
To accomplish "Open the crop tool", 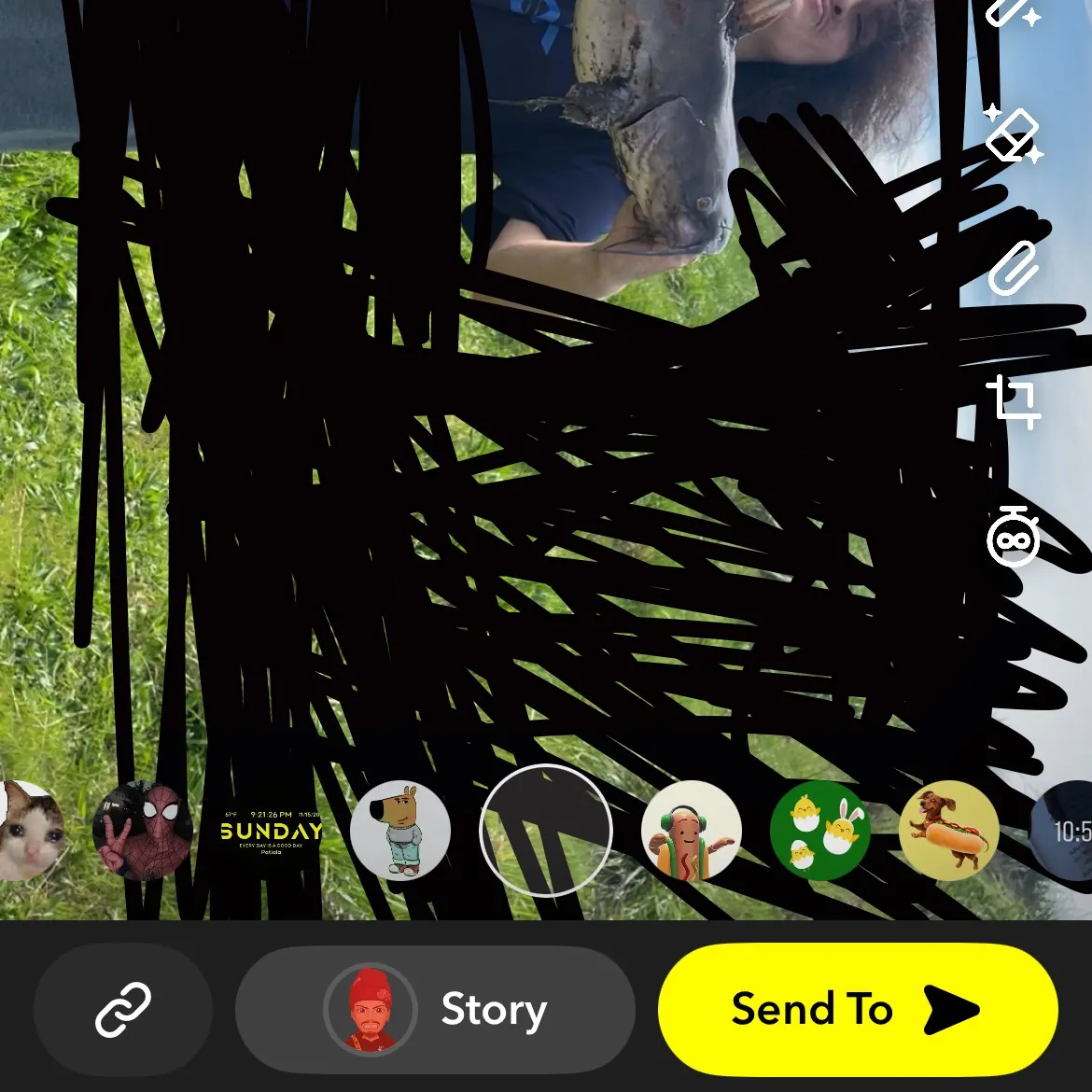I will pos(1014,402).
